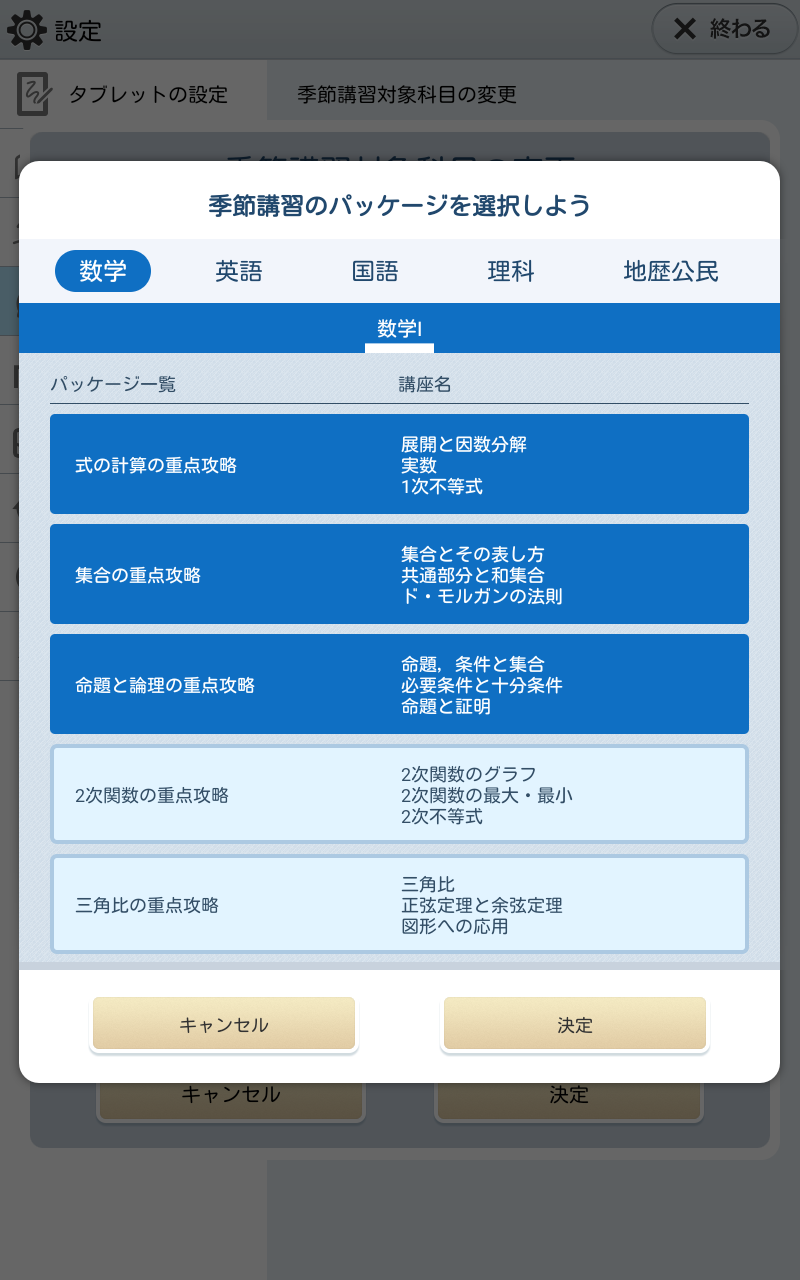Toggle the 集合の重点攻略 package
This screenshot has height=1280, width=800.
click(x=399, y=574)
